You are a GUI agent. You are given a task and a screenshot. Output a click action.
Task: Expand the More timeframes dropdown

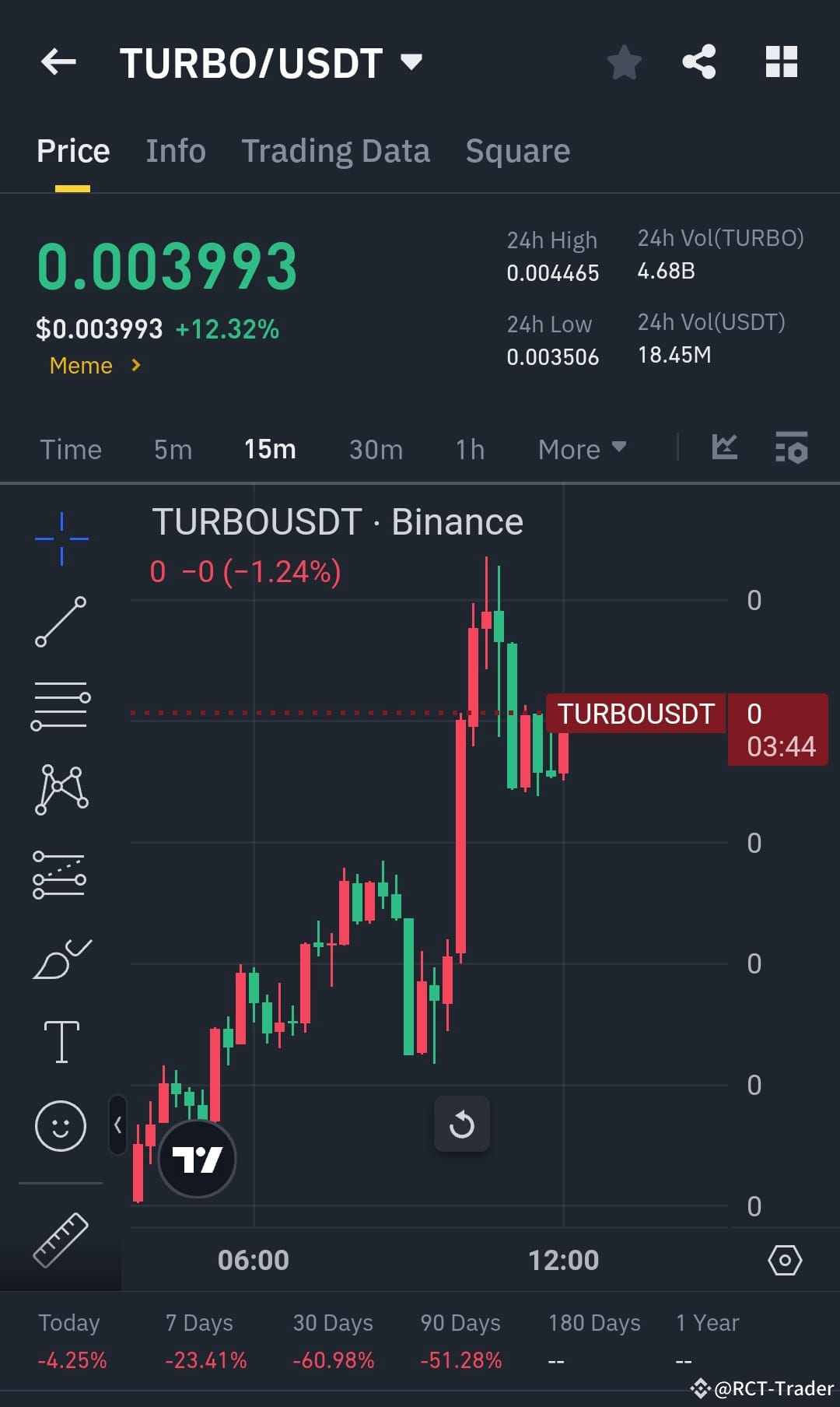[x=581, y=449]
